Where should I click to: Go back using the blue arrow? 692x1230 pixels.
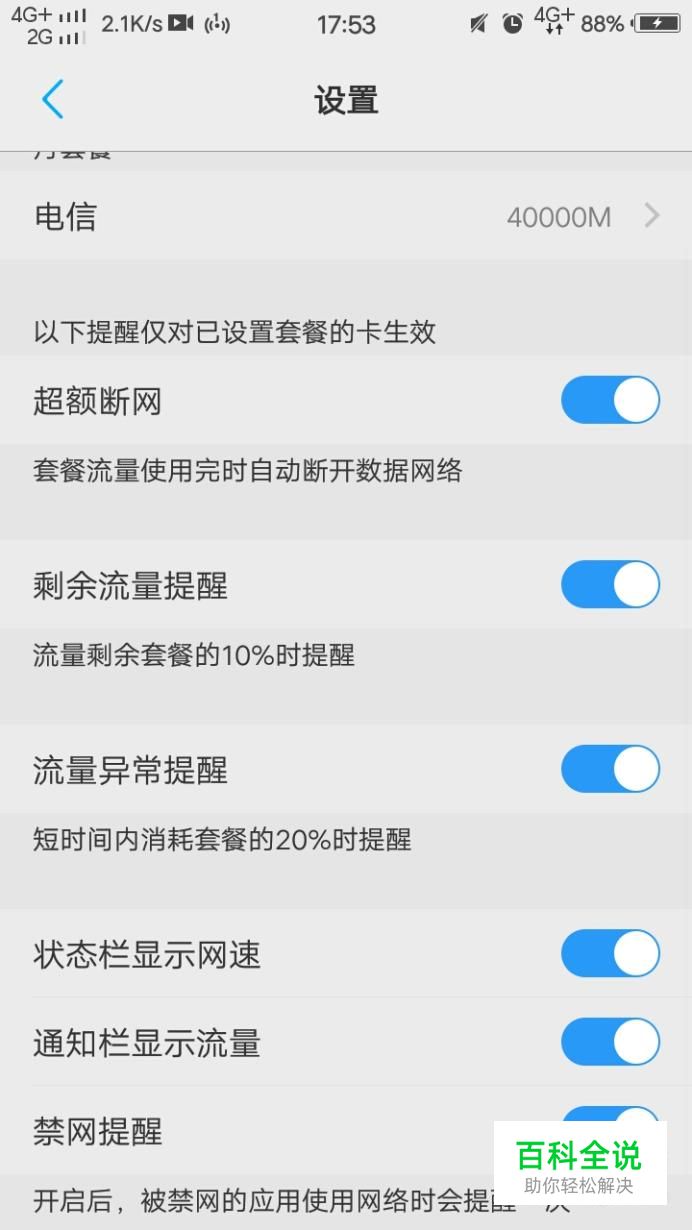[53, 100]
